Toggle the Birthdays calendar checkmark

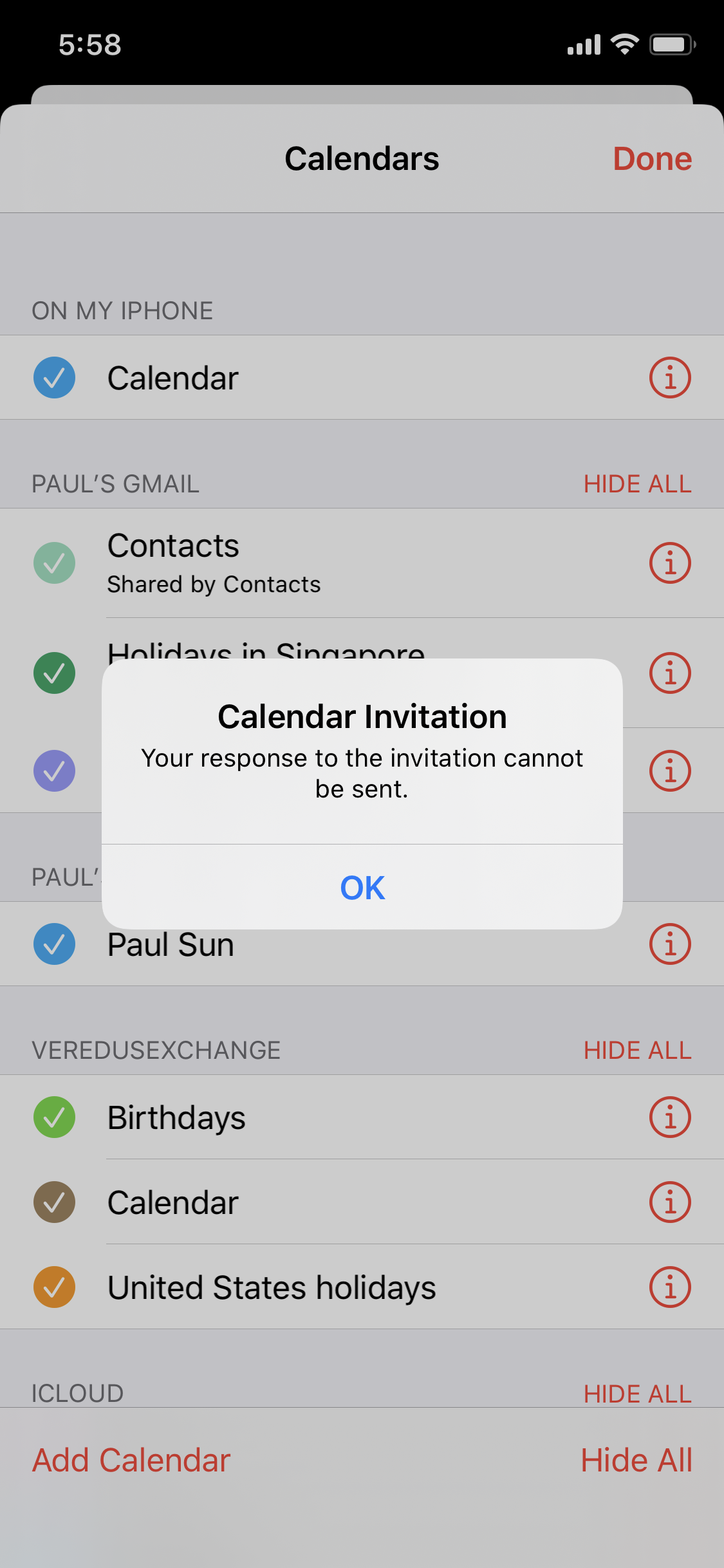coord(55,1117)
